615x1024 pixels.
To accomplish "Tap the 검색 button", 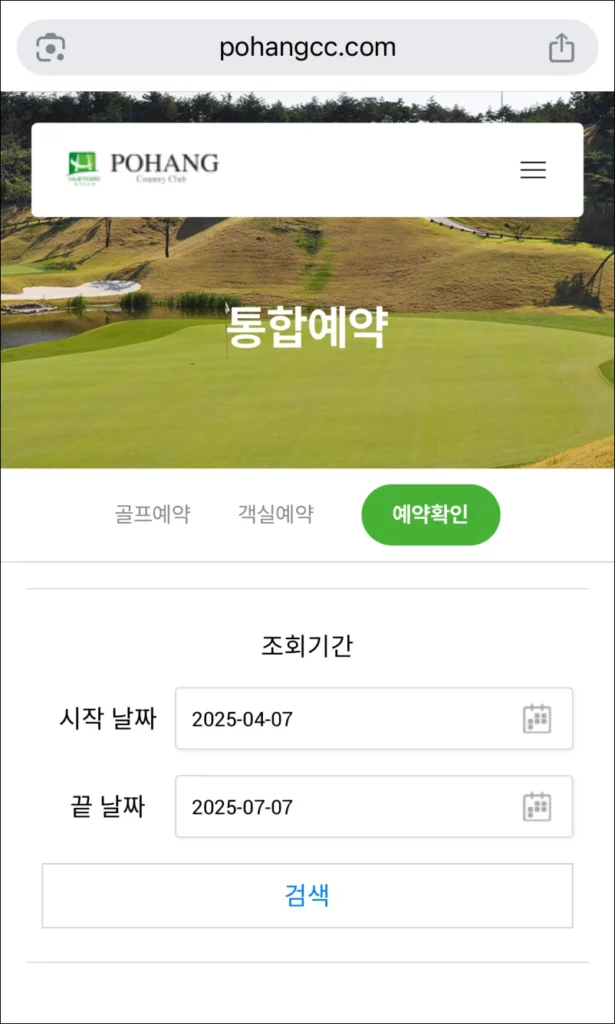I will (x=307, y=895).
